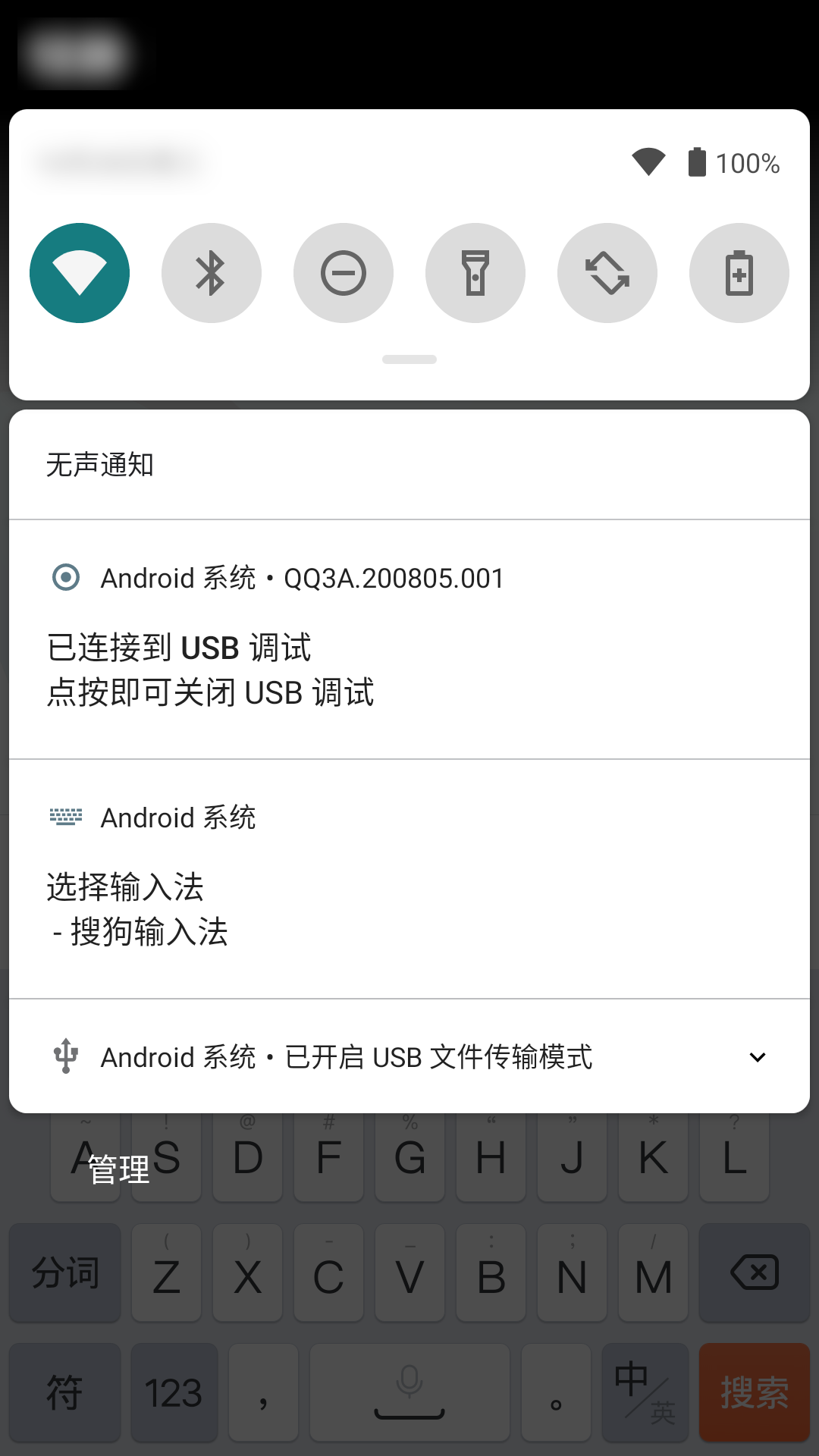Turn on Do Not Disturb tile
819x1456 pixels.
(x=344, y=273)
